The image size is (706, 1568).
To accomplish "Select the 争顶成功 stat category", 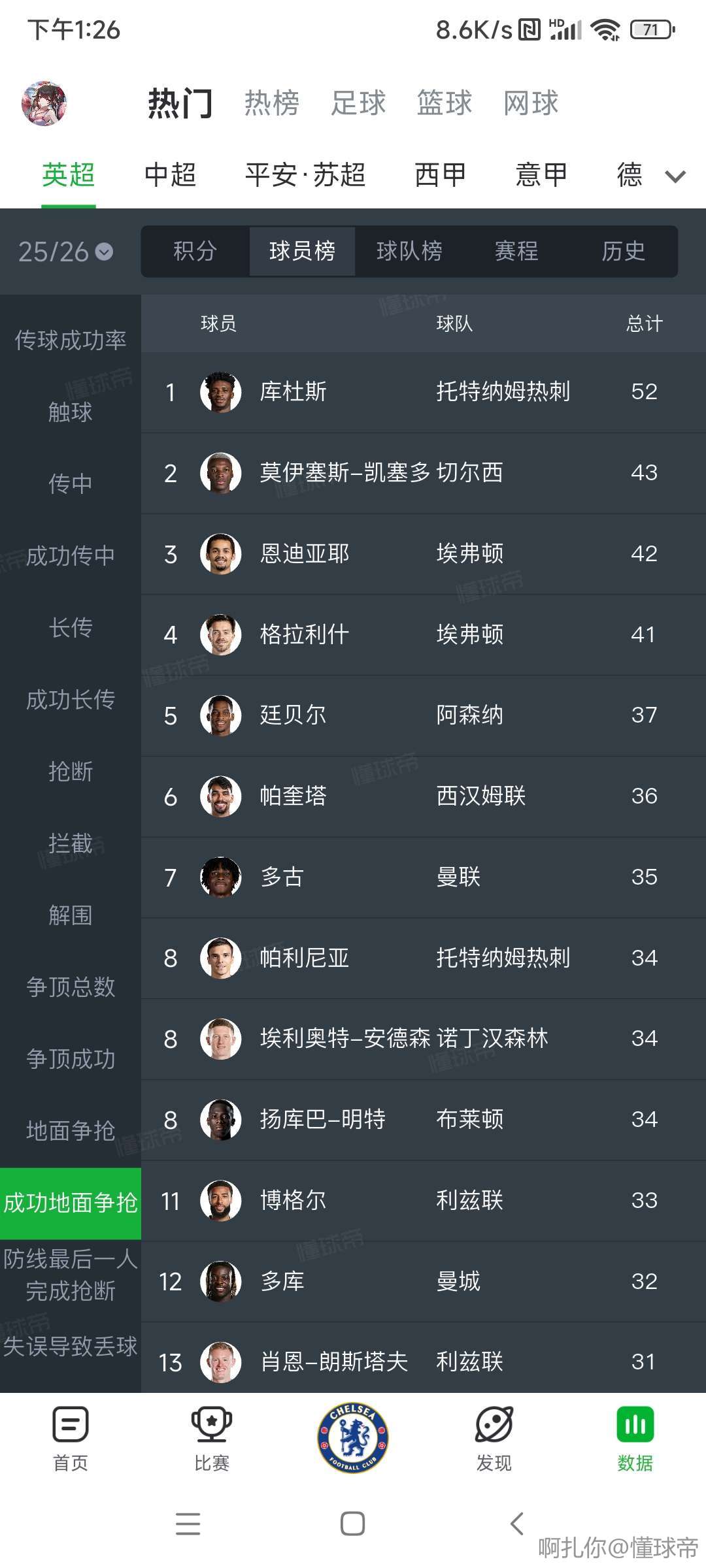I will [71, 1058].
